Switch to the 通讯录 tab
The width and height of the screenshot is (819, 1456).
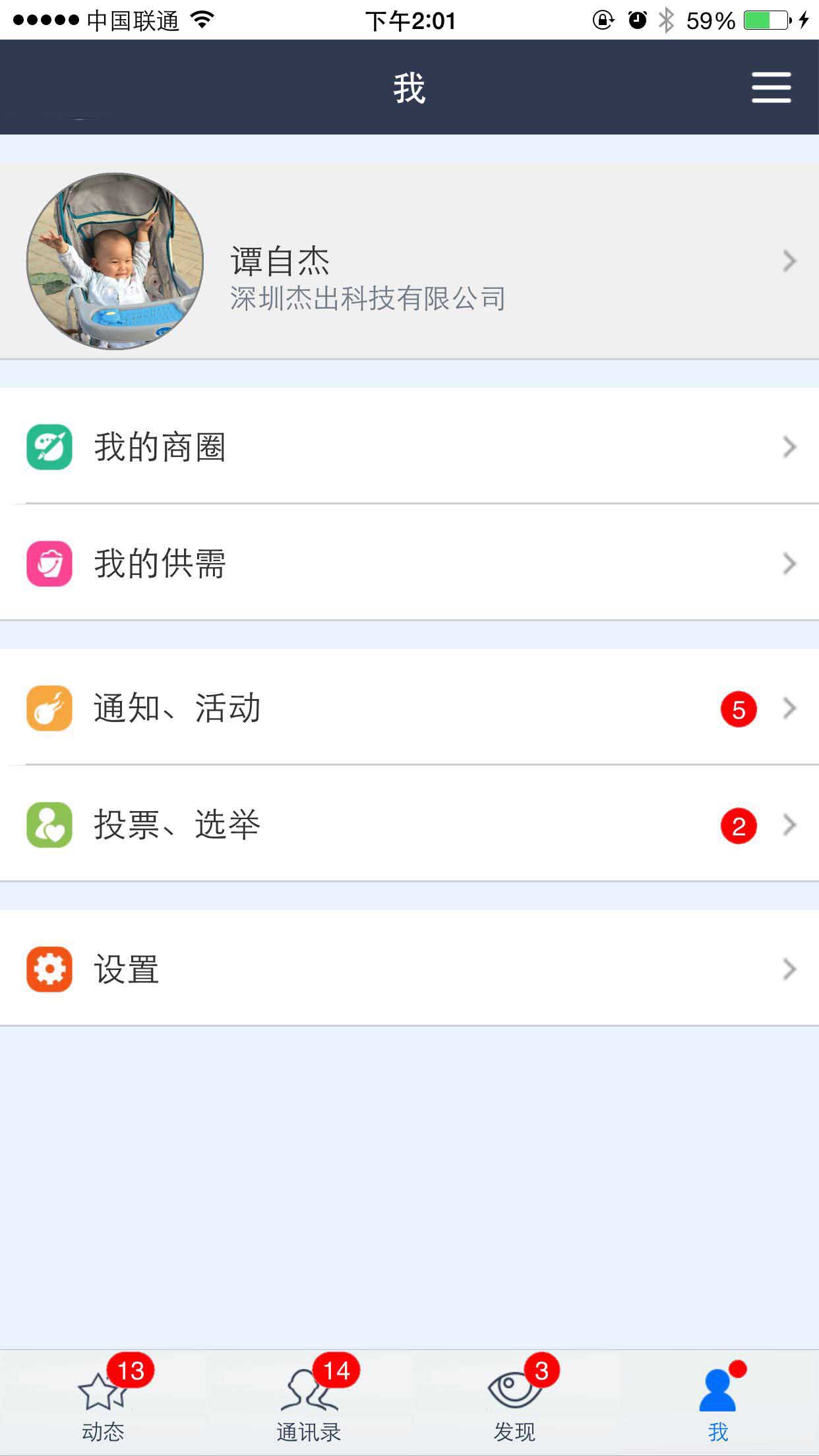[x=309, y=1403]
